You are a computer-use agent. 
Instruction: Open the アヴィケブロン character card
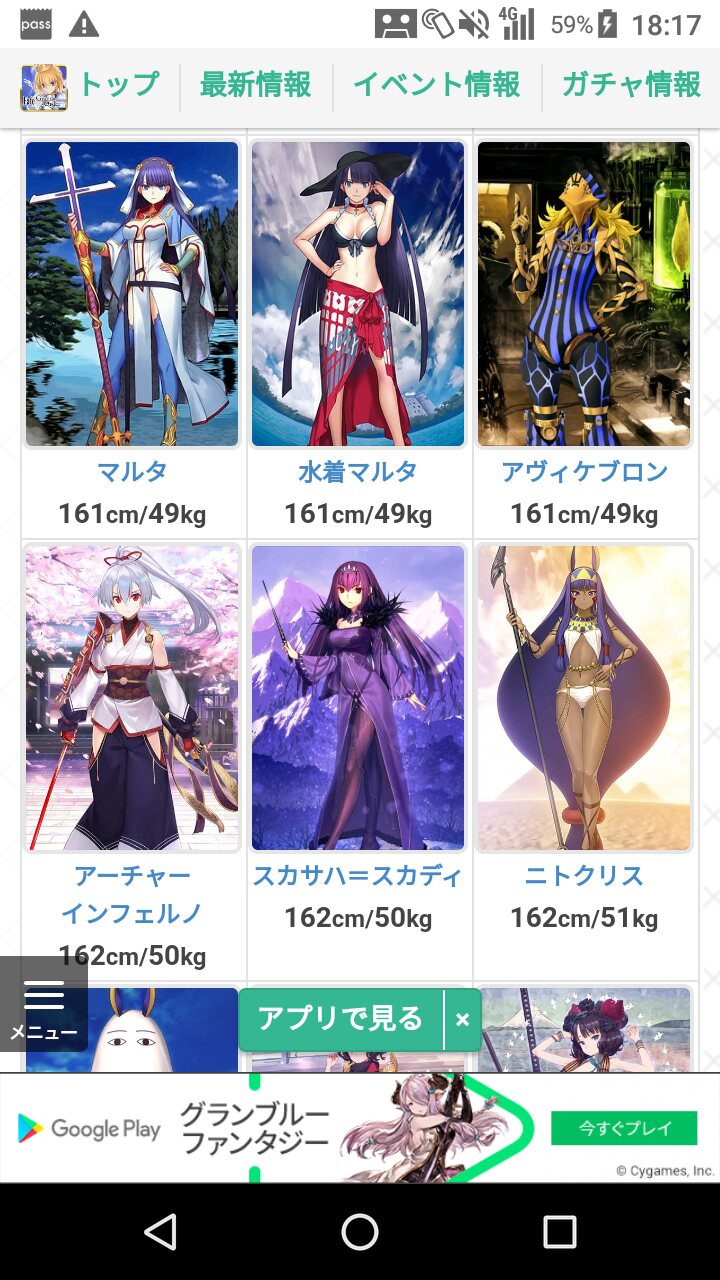(x=584, y=294)
